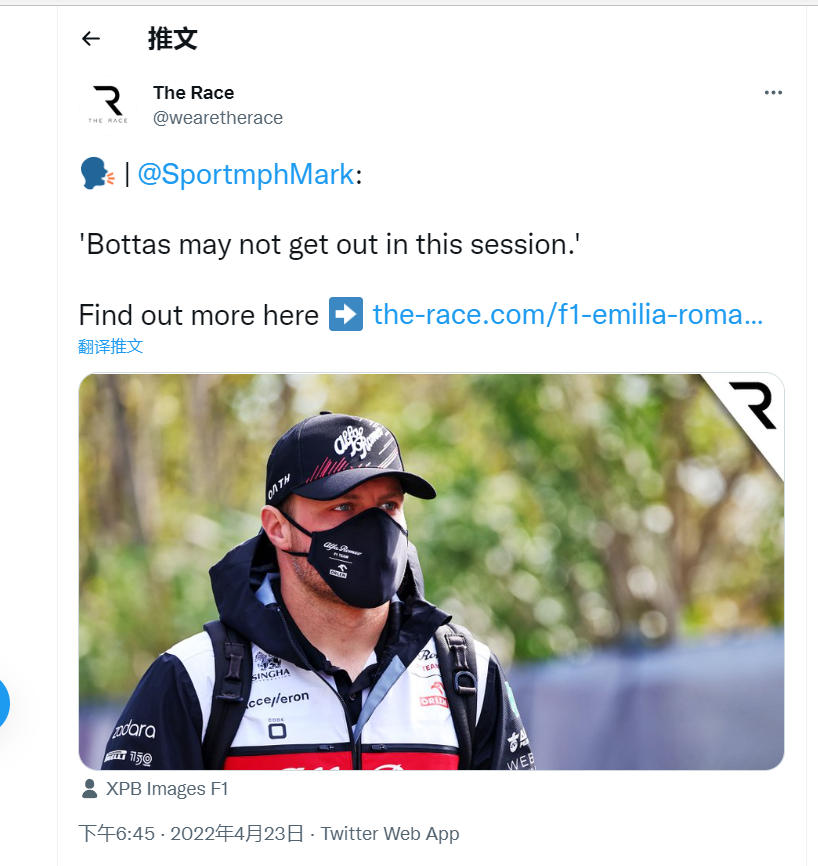Tap the blue compose button at left edge
The height and width of the screenshot is (866, 818).
3,705
